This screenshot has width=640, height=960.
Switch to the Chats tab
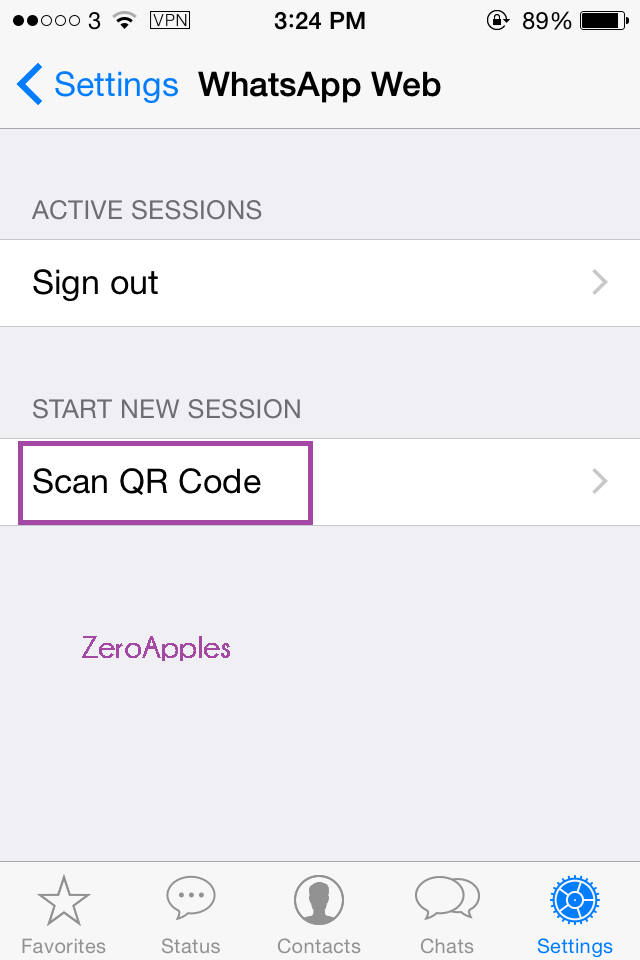click(447, 915)
